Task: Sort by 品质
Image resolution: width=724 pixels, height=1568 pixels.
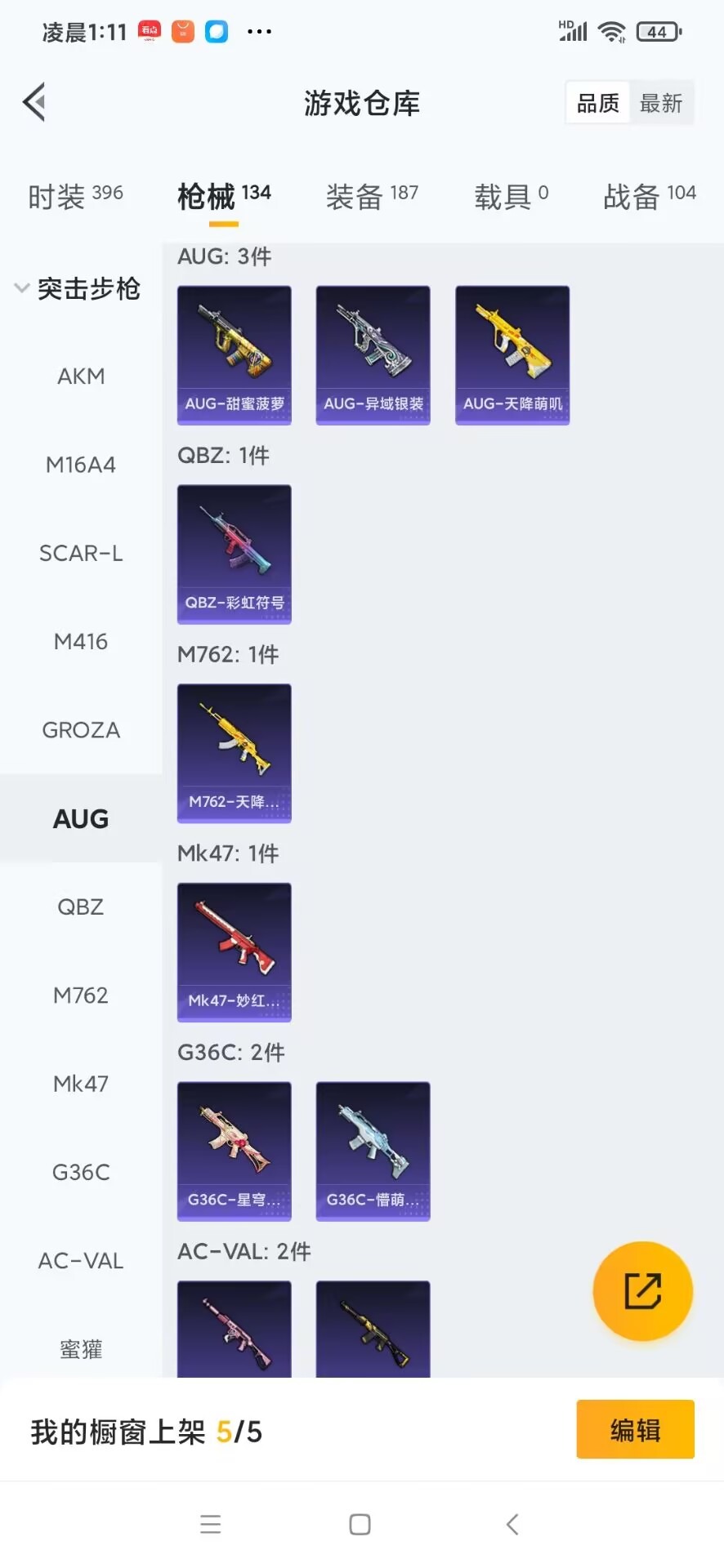Action: 597,104
